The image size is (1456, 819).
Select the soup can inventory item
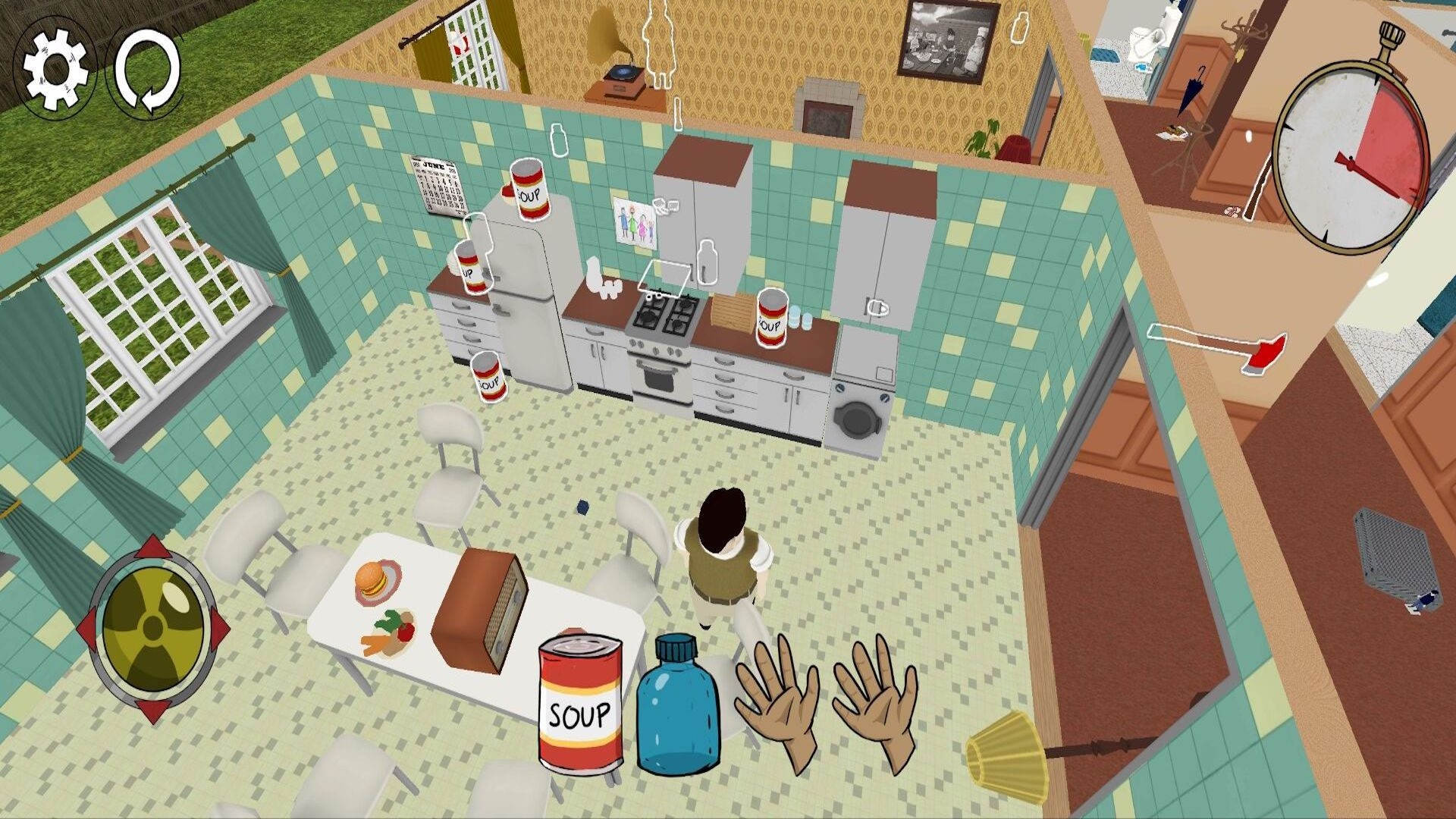(580, 704)
